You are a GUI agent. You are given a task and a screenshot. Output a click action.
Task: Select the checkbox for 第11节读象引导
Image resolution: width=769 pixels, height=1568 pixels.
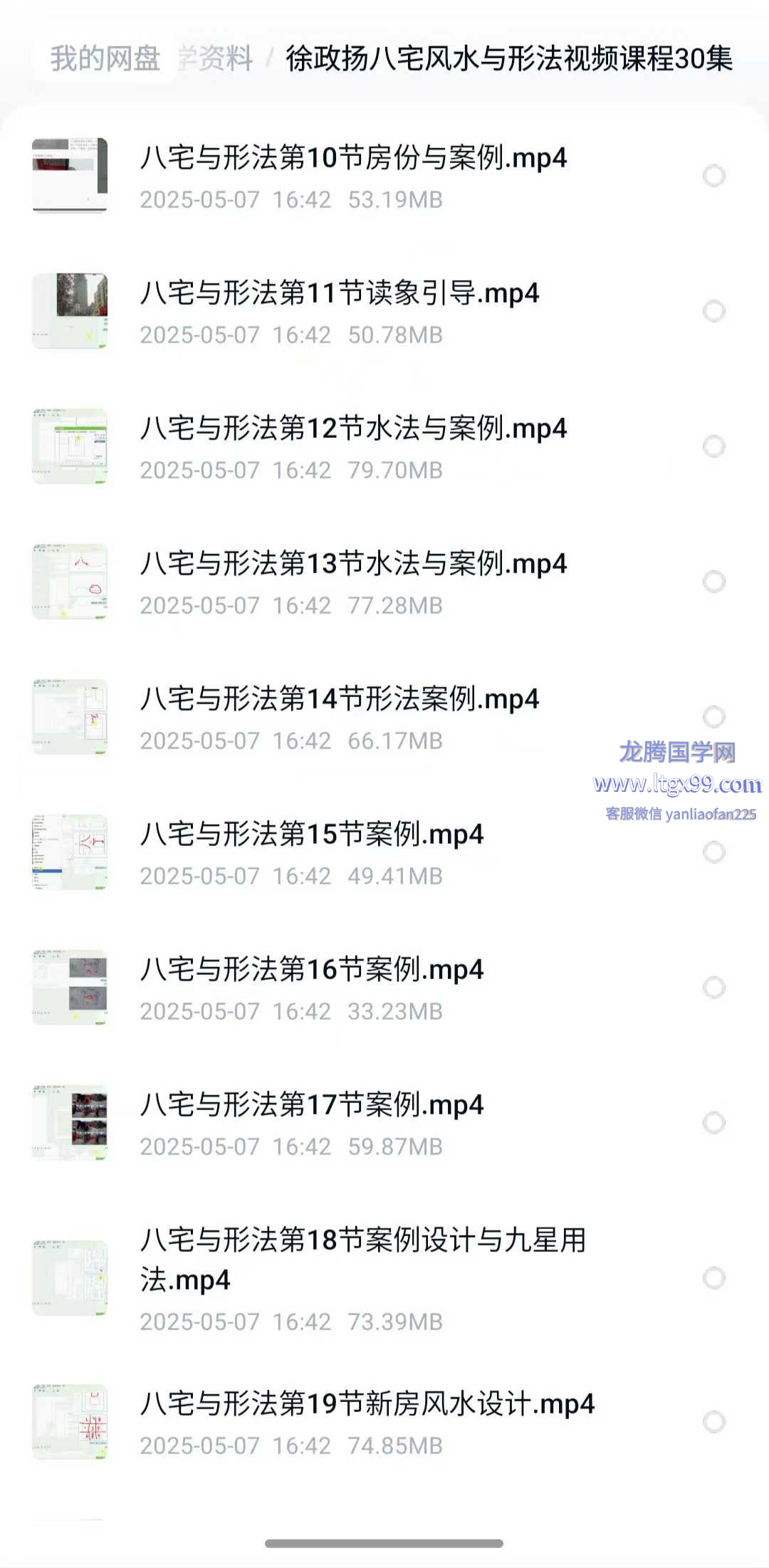(x=713, y=311)
